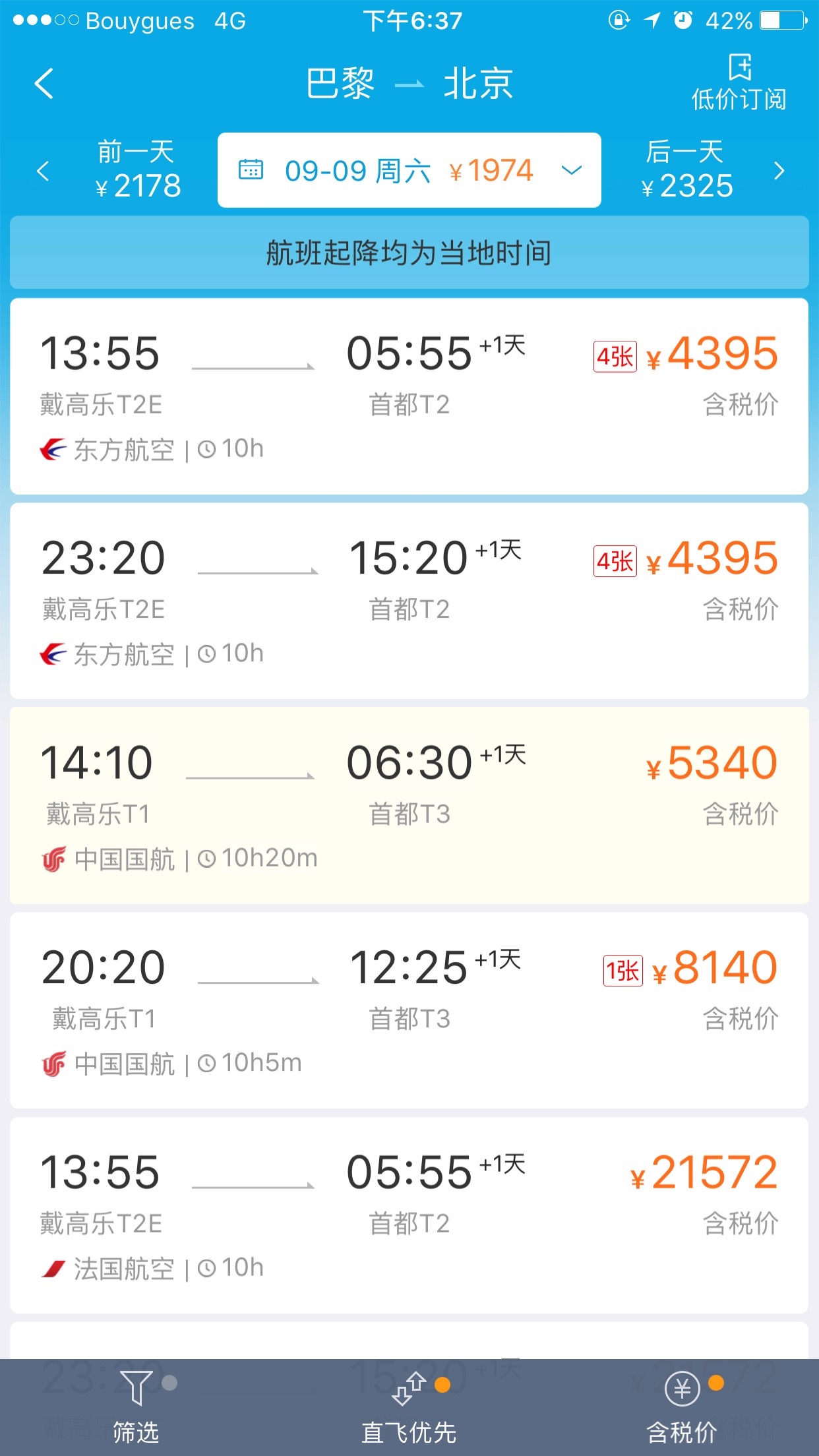Tap the right chevron beside 后一天
Screen dimensions: 819x1456
point(778,170)
